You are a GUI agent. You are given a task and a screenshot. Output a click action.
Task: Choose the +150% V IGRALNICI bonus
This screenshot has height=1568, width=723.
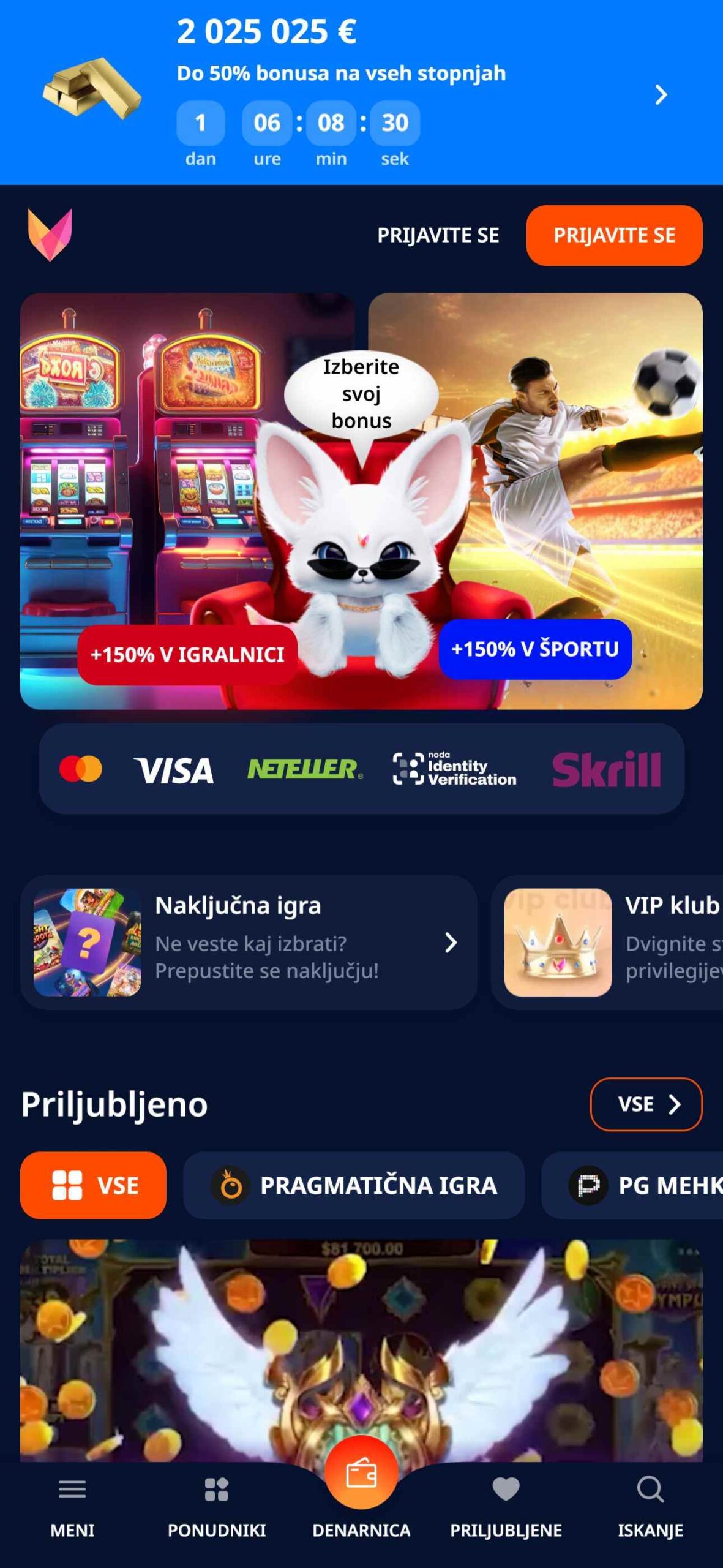pos(187,654)
